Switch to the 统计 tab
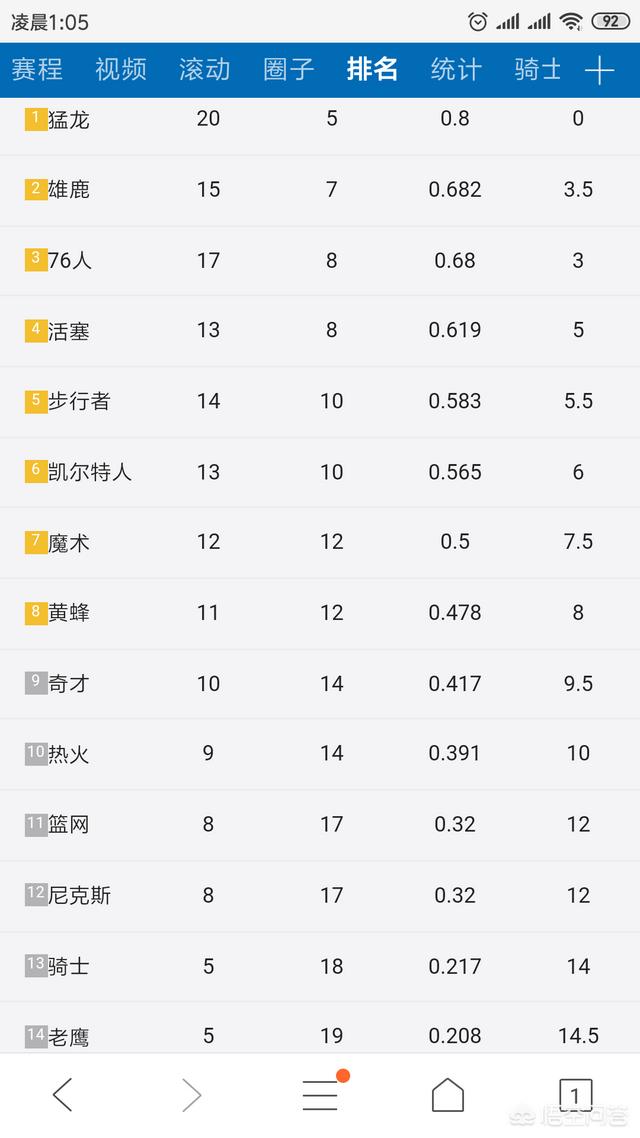The height and width of the screenshot is (1138, 640). (x=456, y=69)
